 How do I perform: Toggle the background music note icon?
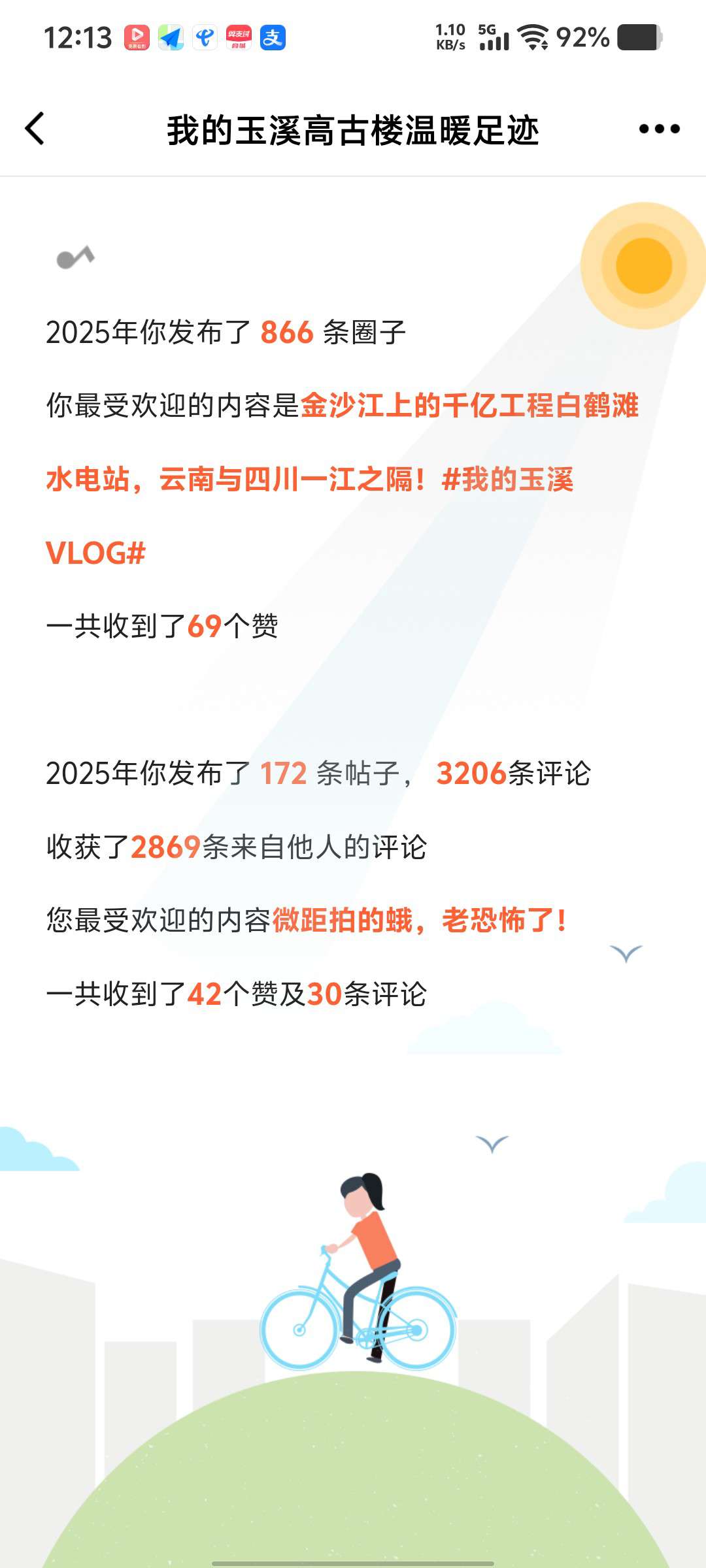coord(76,257)
